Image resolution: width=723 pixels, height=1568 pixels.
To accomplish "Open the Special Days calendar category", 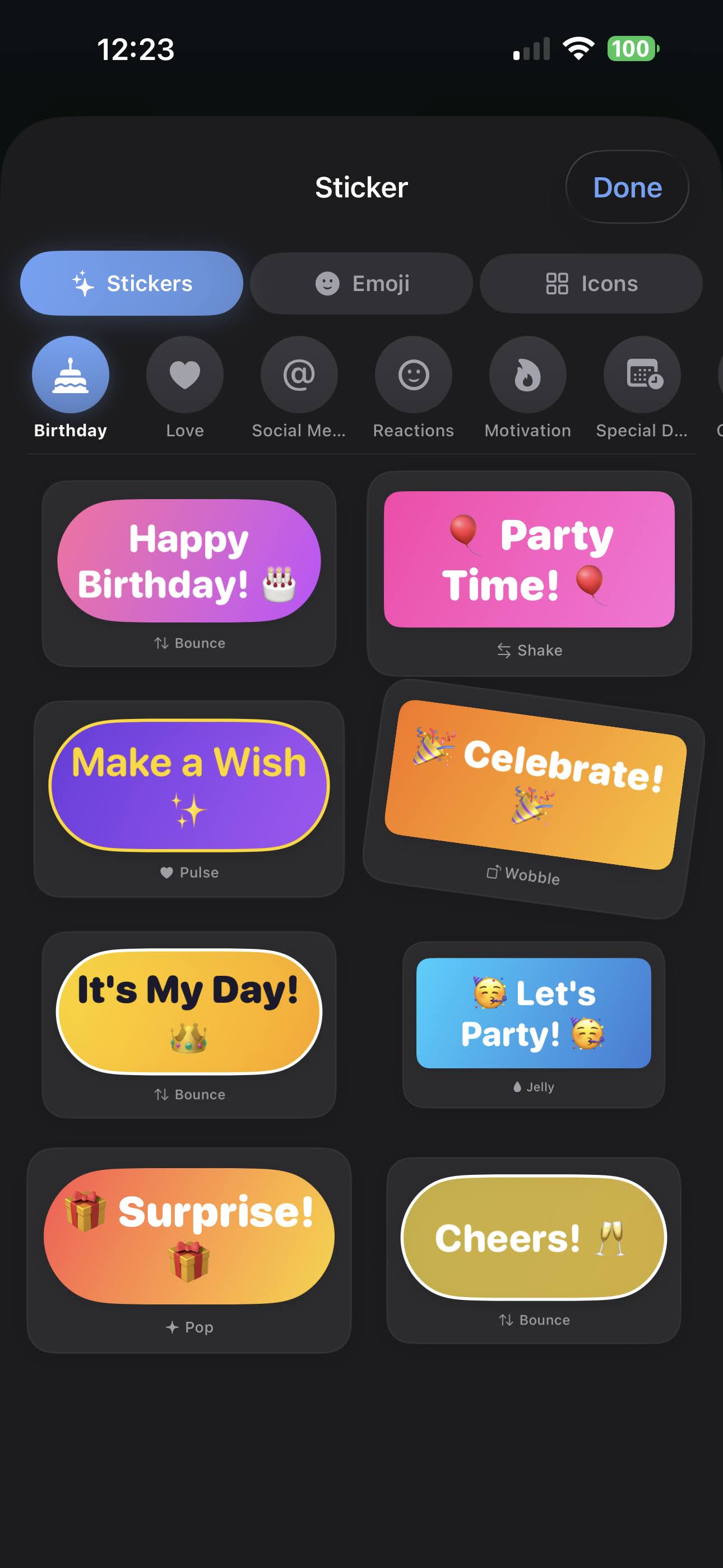I will 641,375.
